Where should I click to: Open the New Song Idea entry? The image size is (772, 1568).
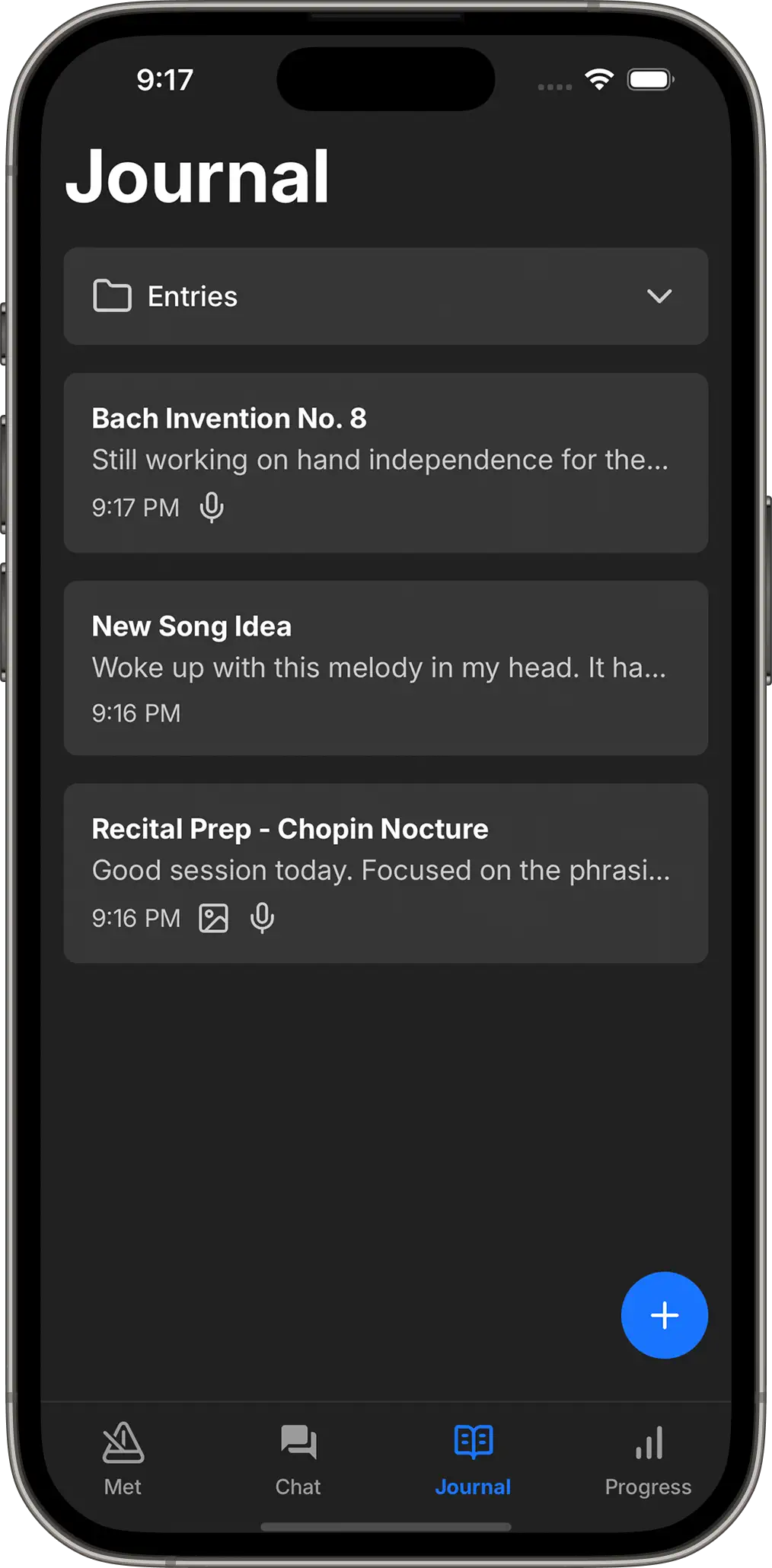[x=385, y=668]
